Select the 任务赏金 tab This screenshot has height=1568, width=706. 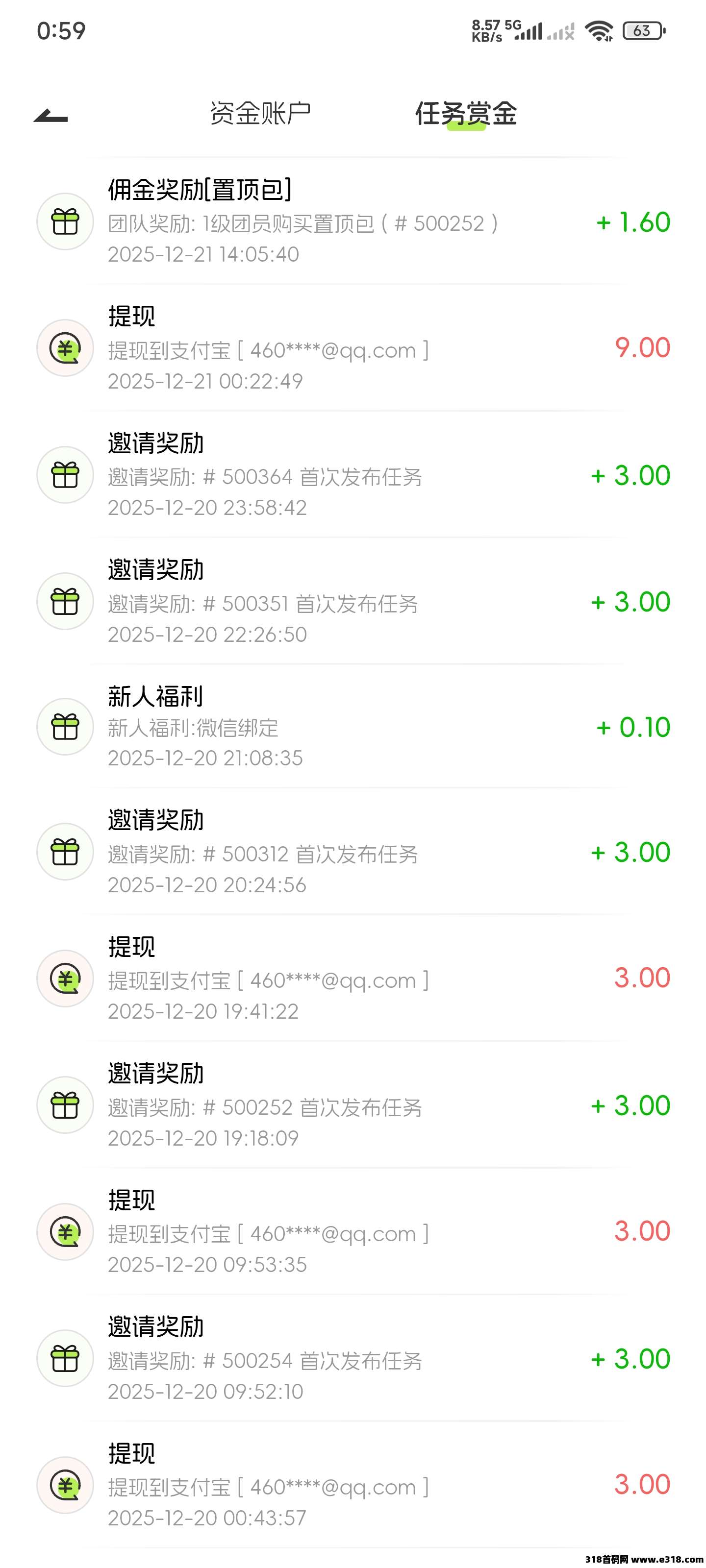(x=466, y=113)
